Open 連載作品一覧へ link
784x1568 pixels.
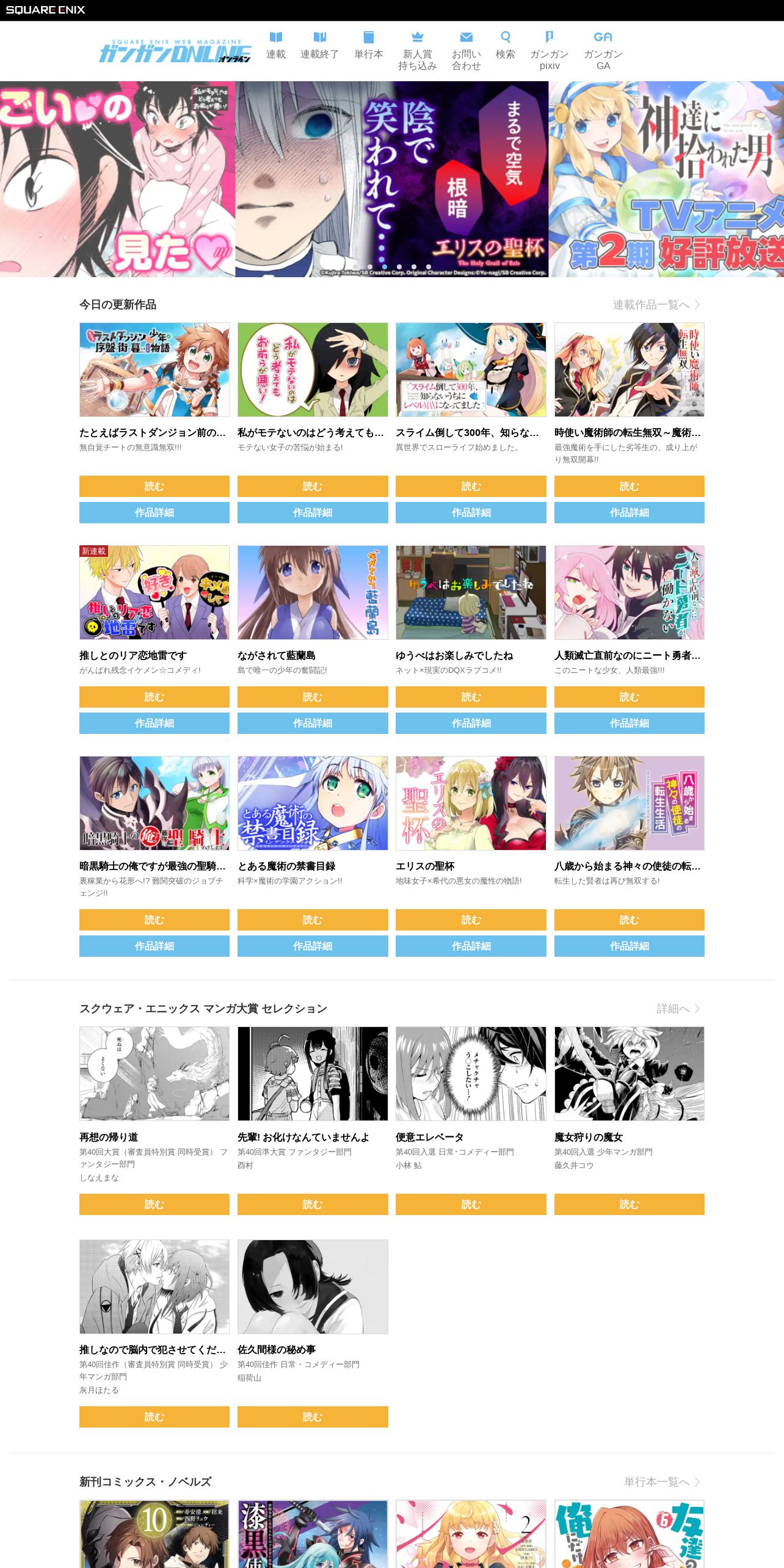656,305
